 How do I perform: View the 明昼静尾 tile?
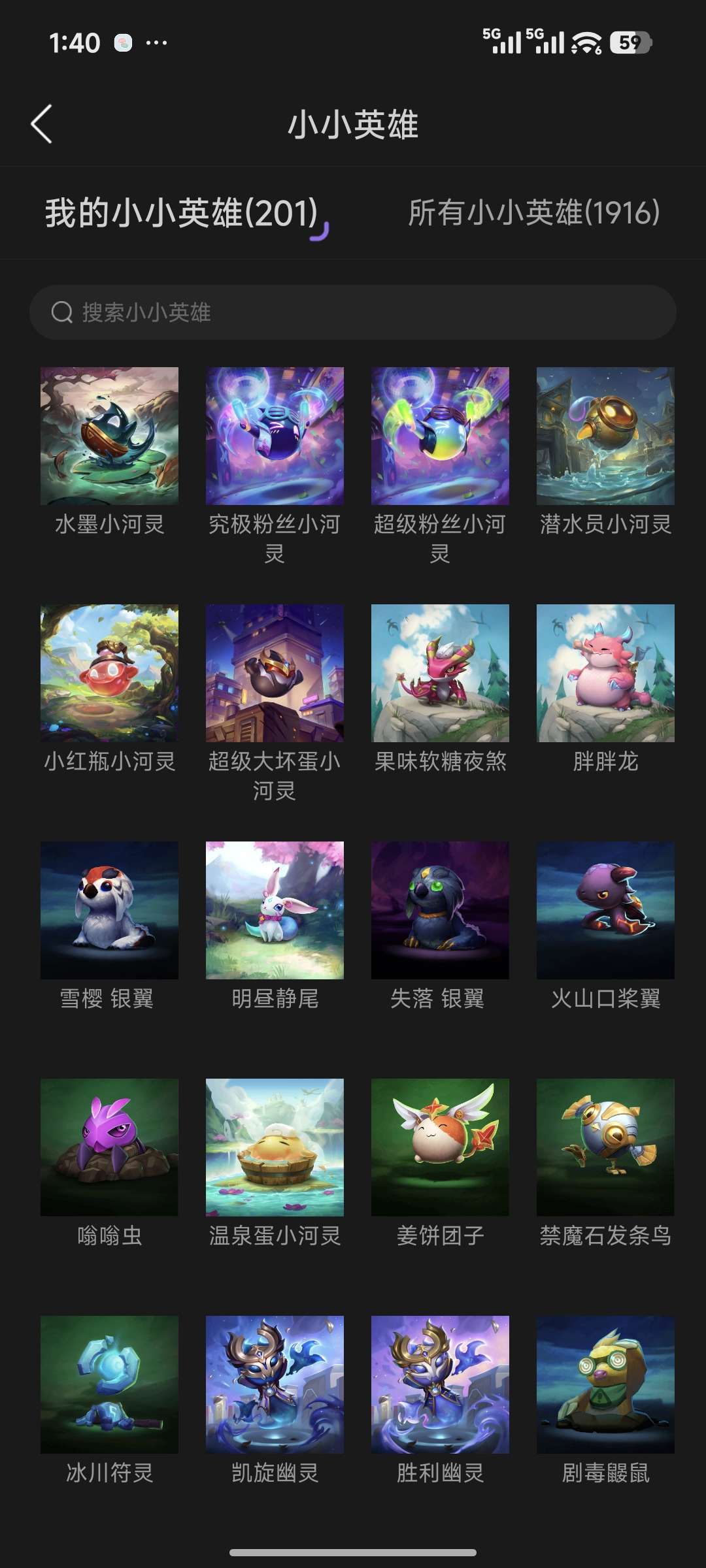click(275, 910)
